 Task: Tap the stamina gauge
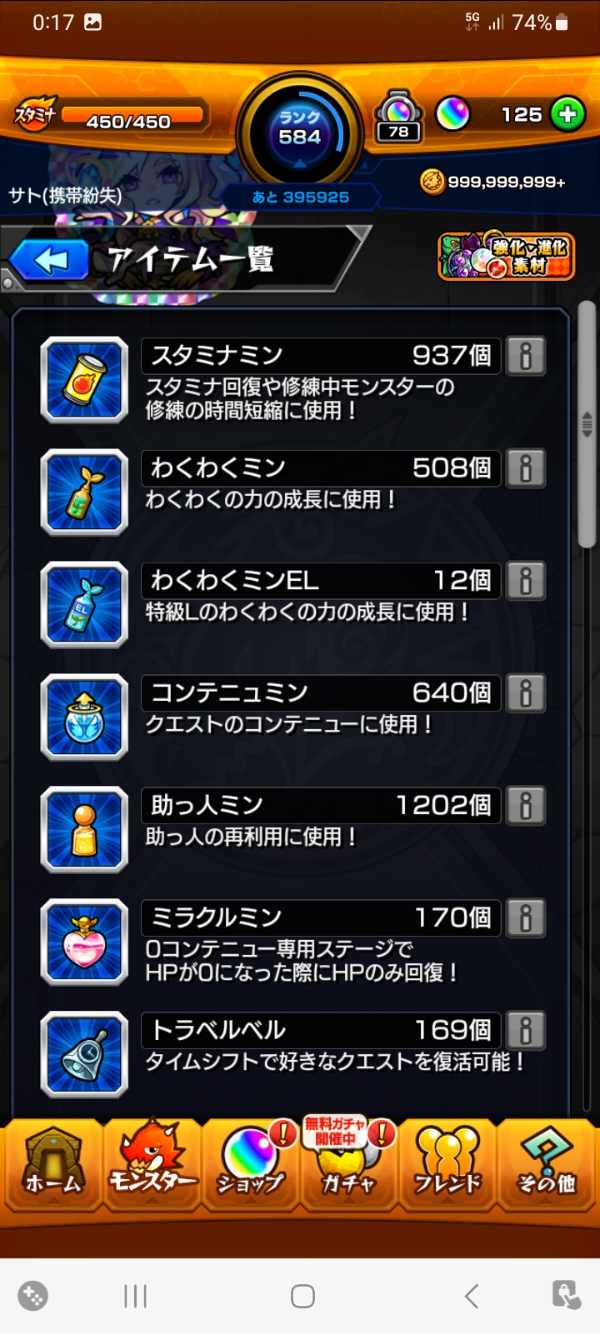point(130,117)
